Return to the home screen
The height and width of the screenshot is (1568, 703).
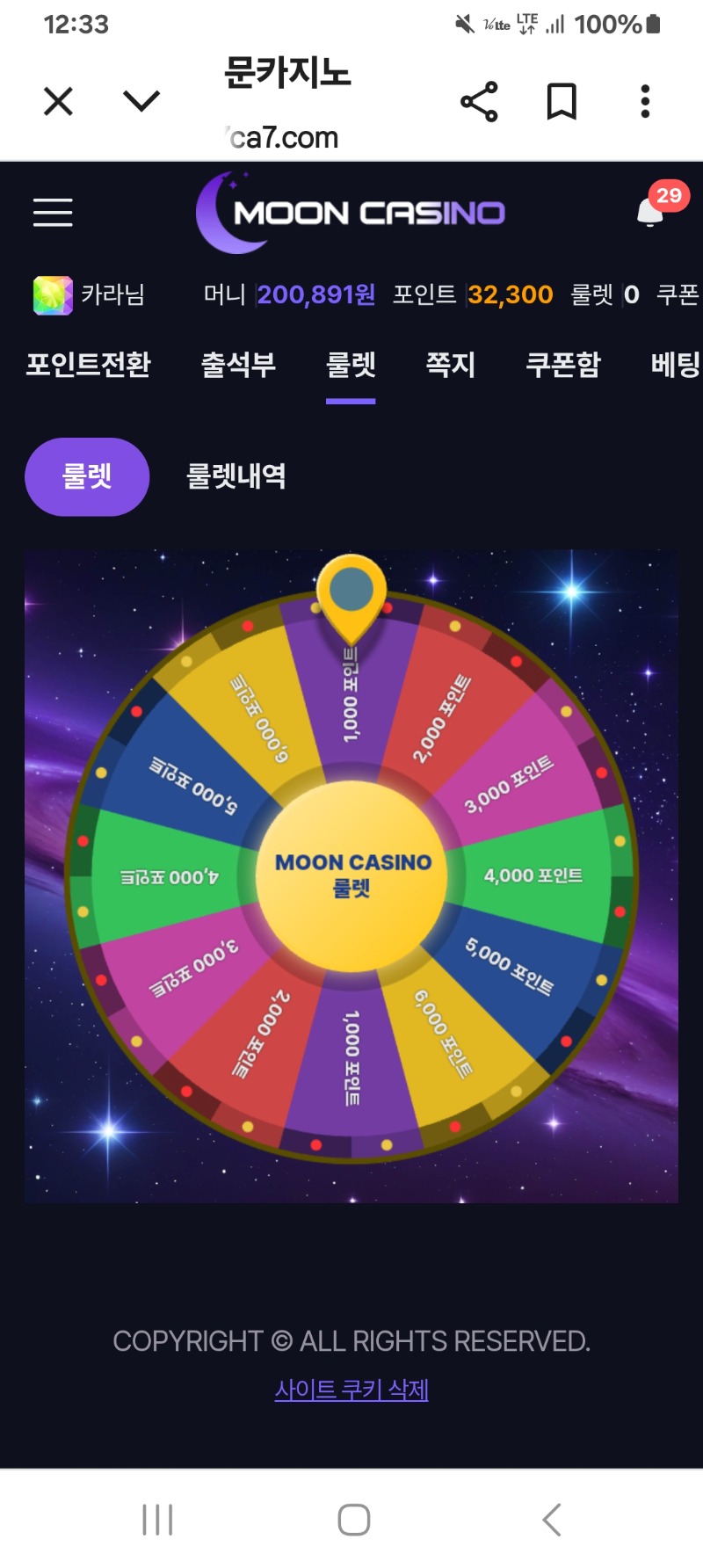tap(353, 1519)
